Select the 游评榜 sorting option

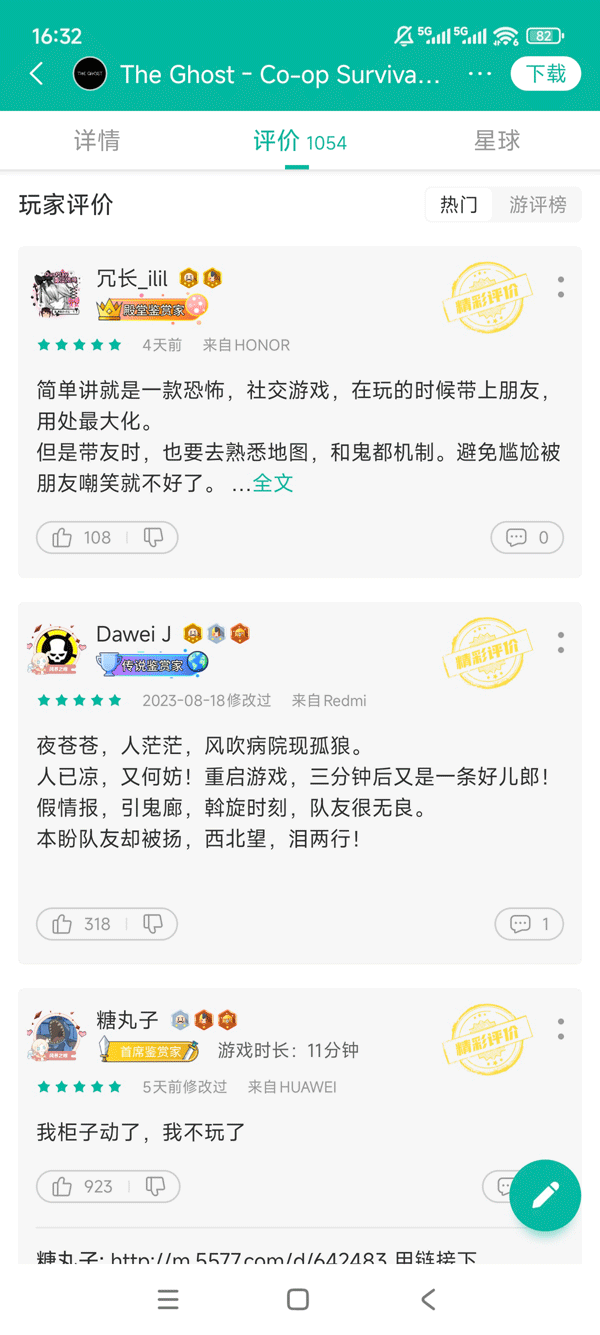click(x=538, y=205)
